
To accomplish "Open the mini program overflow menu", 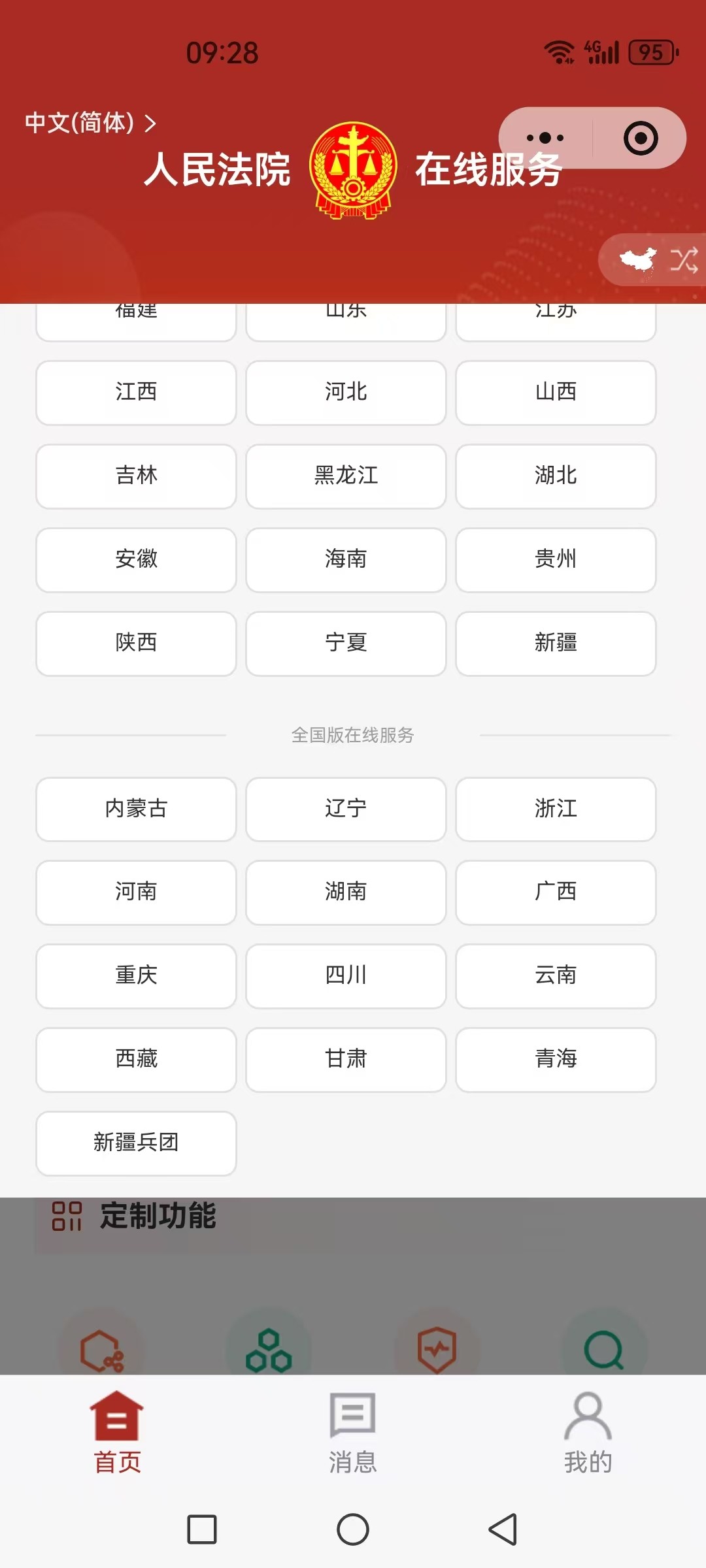I will 545,138.
